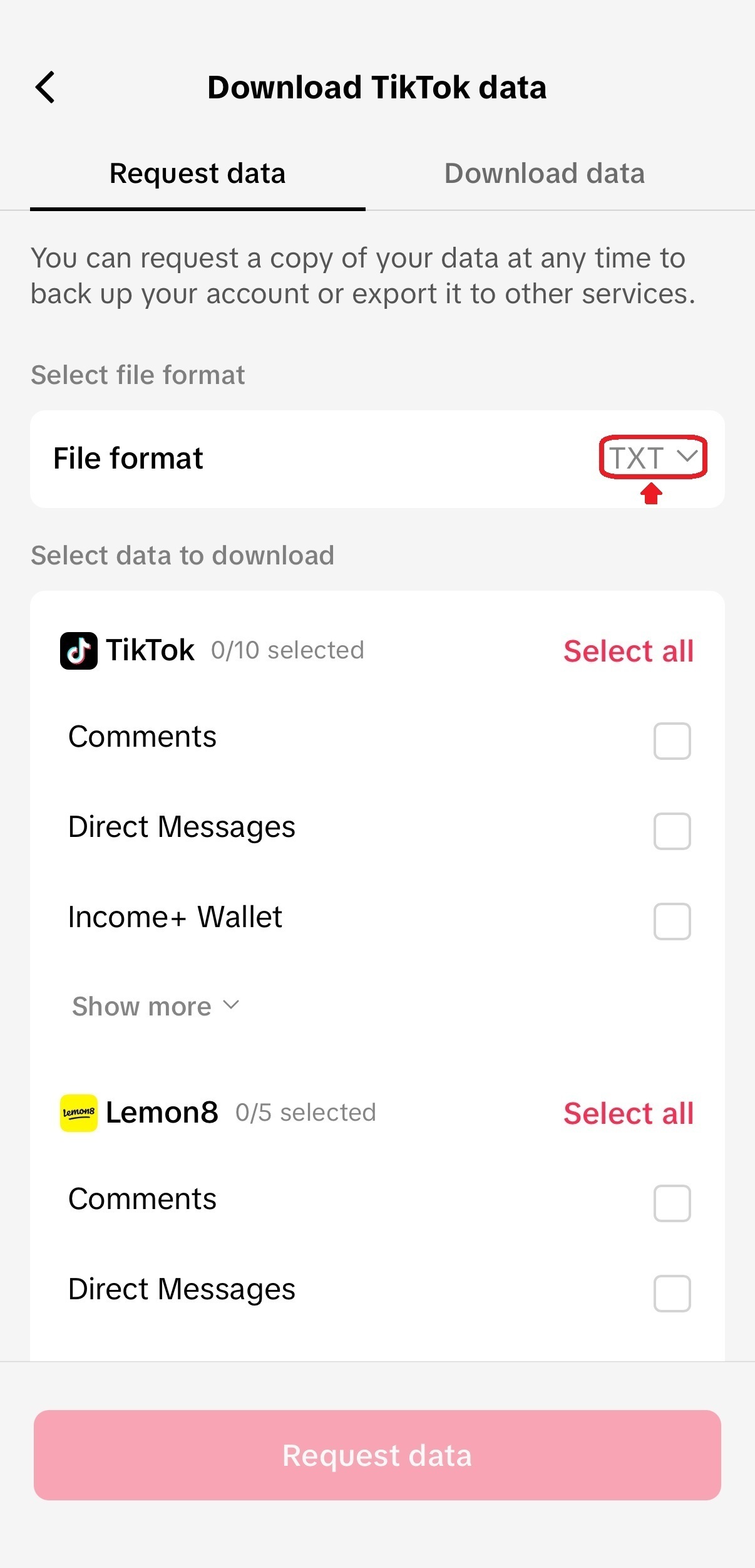Viewport: 755px width, 1568px height.
Task: Enable the Comments checkbox under TikTok
Action: point(671,742)
